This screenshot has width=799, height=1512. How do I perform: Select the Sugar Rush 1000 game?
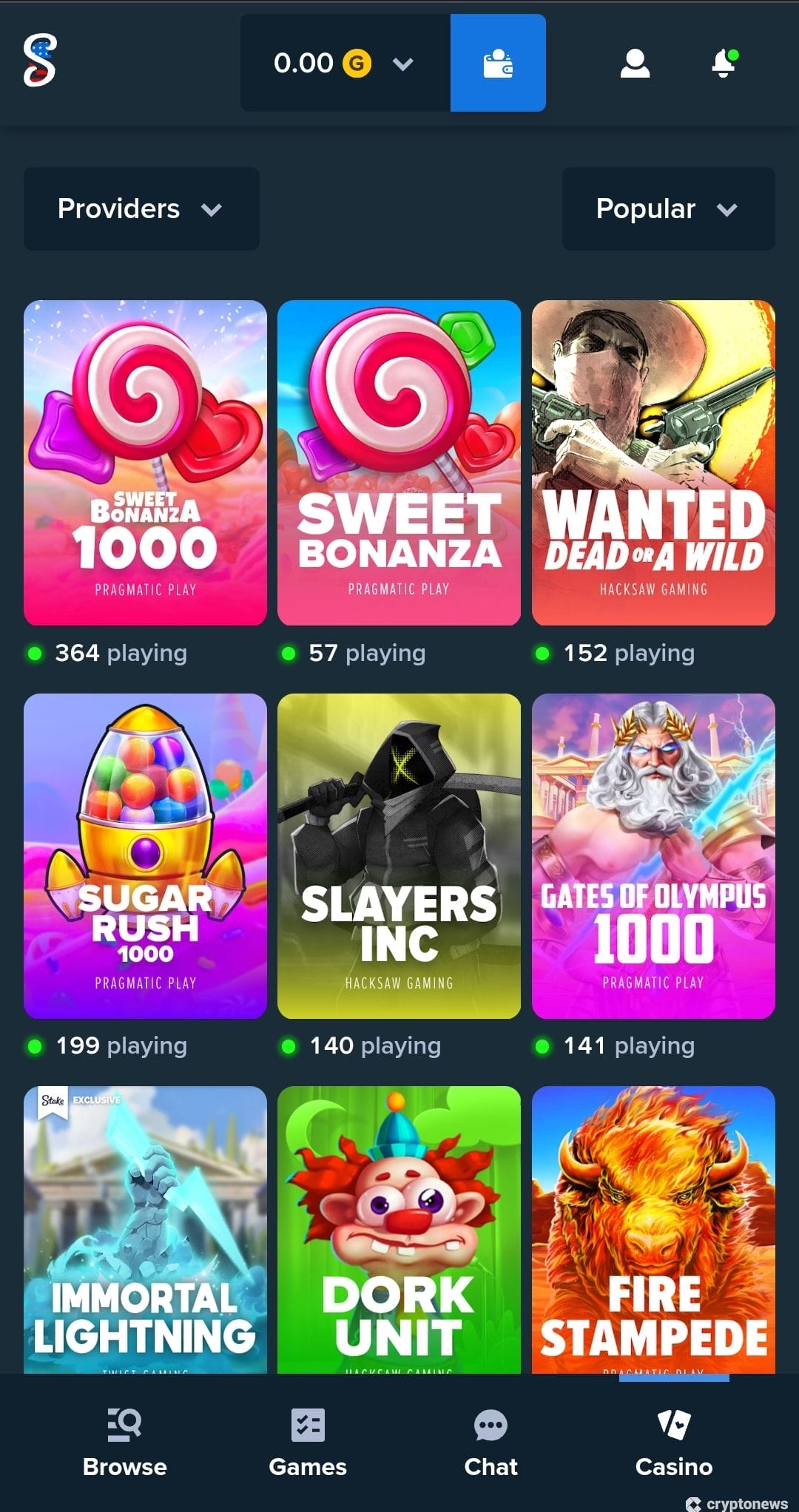click(145, 855)
